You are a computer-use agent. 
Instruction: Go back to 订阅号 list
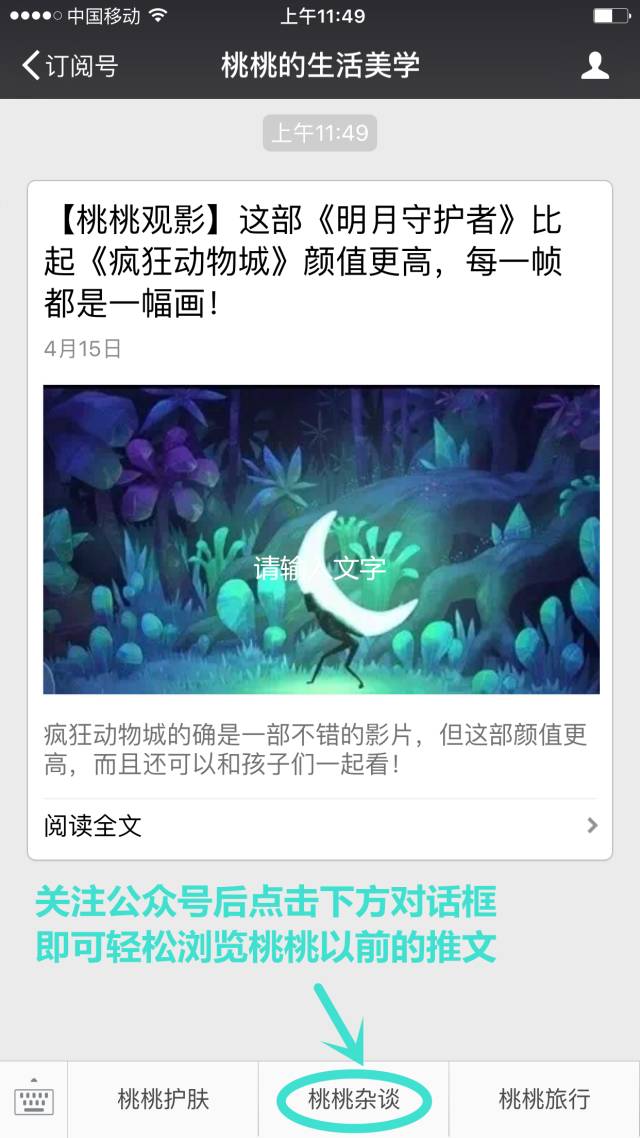click(x=70, y=66)
